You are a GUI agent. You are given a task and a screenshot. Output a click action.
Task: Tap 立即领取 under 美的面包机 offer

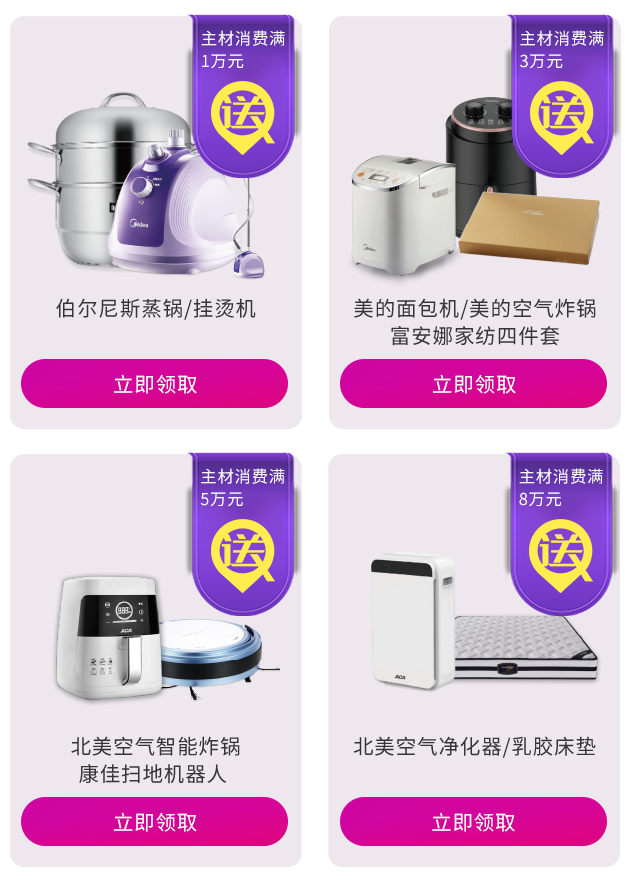click(x=473, y=385)
